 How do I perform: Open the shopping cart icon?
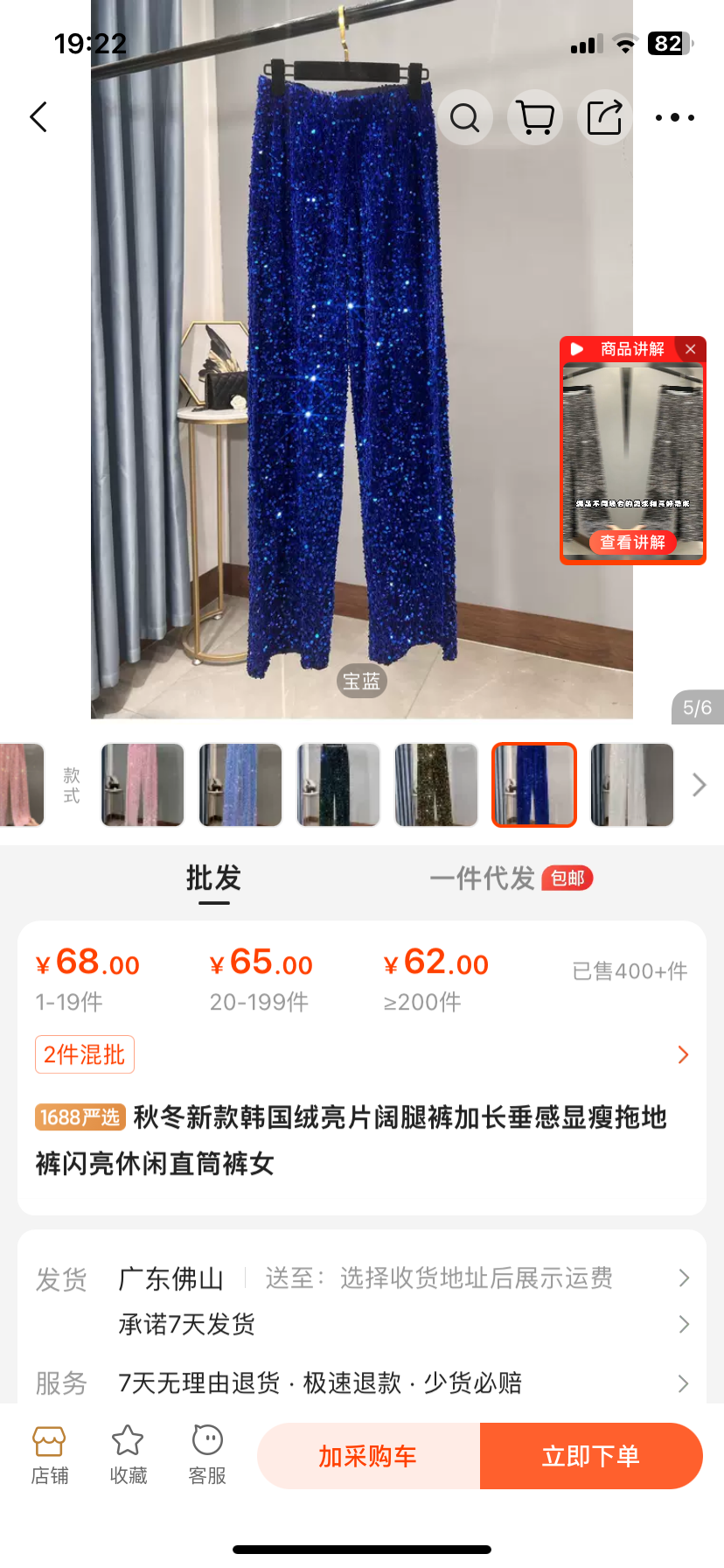tap(535, 117)
